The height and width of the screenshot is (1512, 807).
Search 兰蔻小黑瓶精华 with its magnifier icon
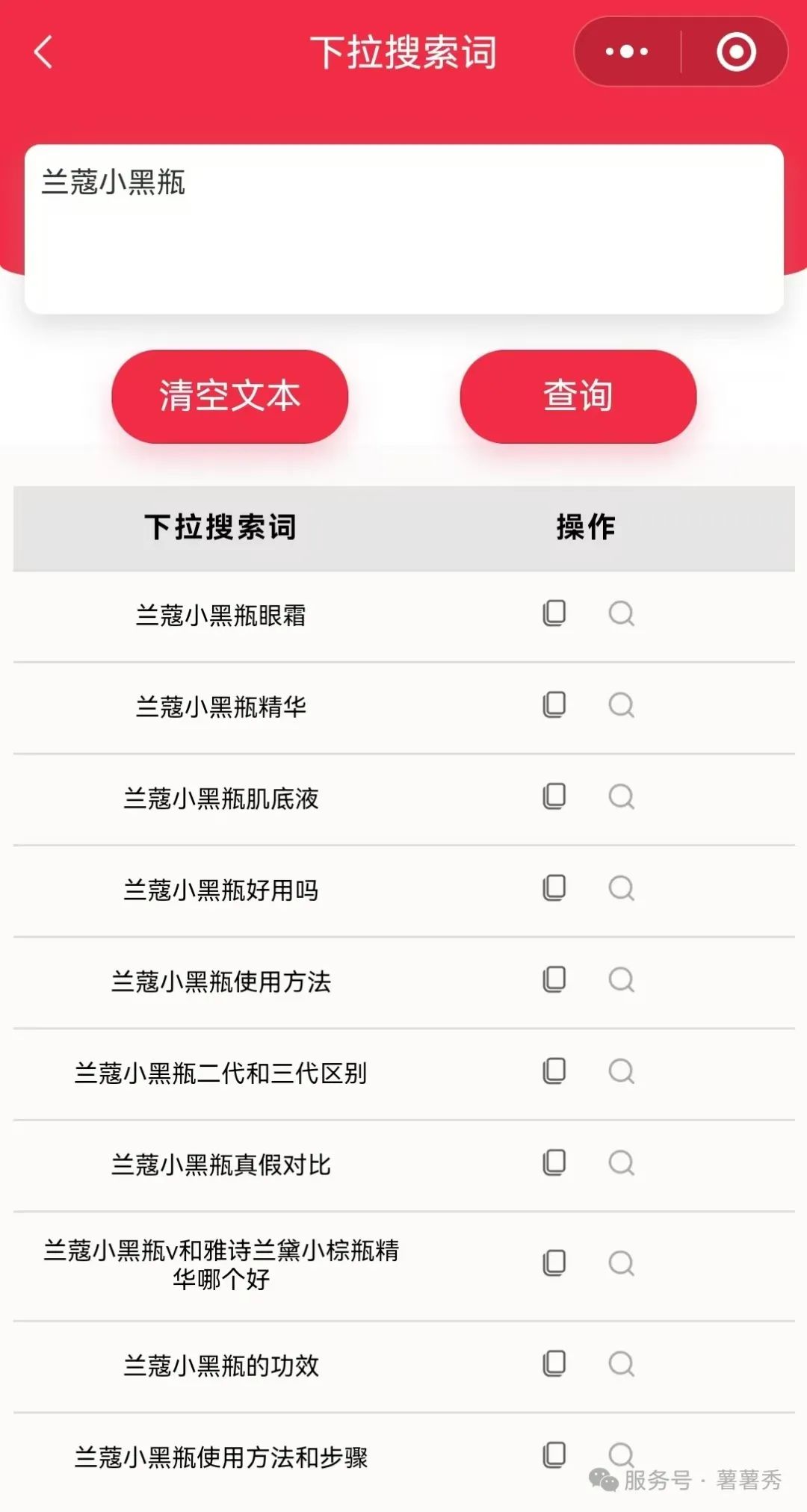(621, 704)
